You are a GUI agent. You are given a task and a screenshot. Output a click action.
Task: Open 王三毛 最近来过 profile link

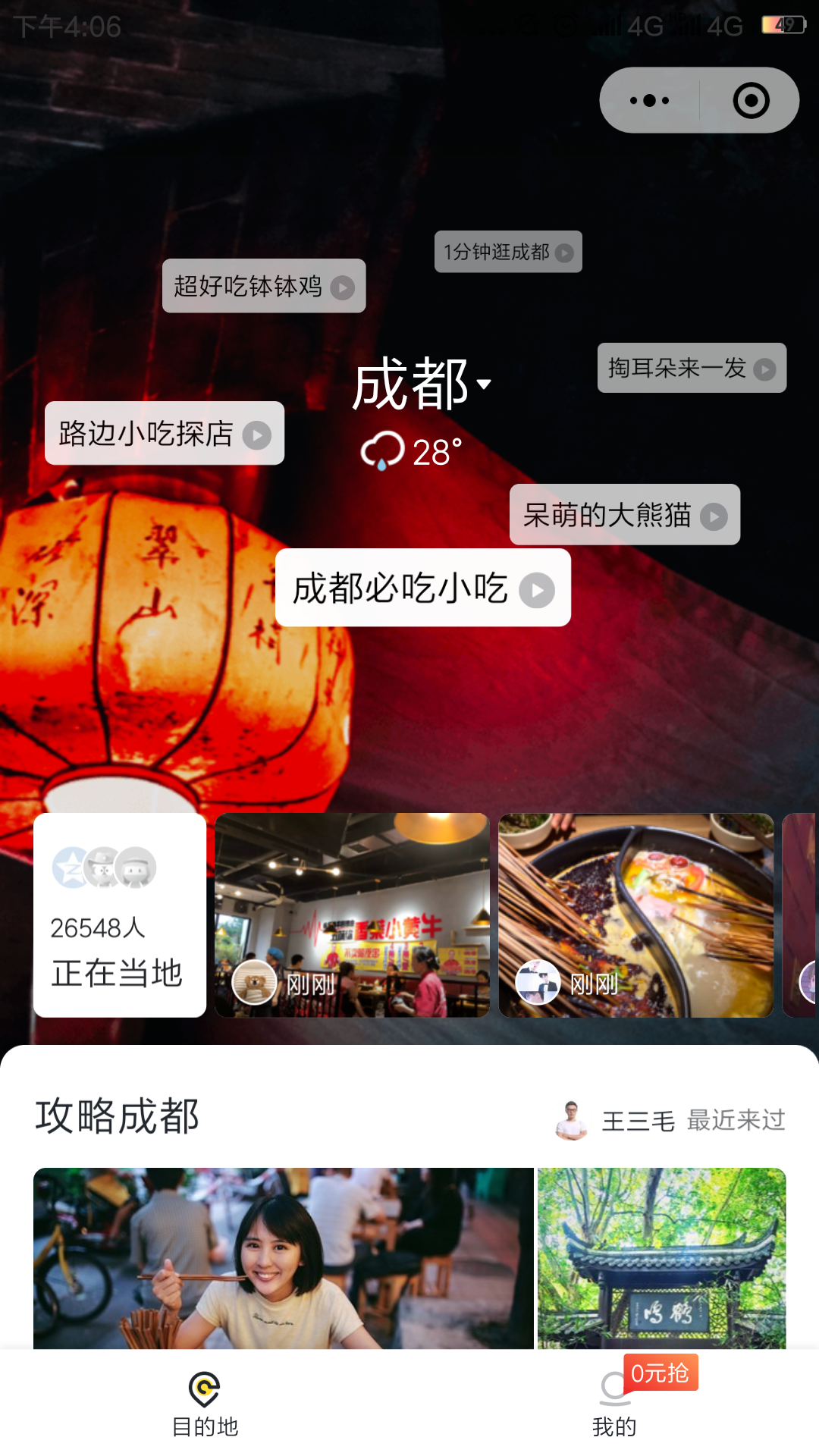pos(670,1120)
